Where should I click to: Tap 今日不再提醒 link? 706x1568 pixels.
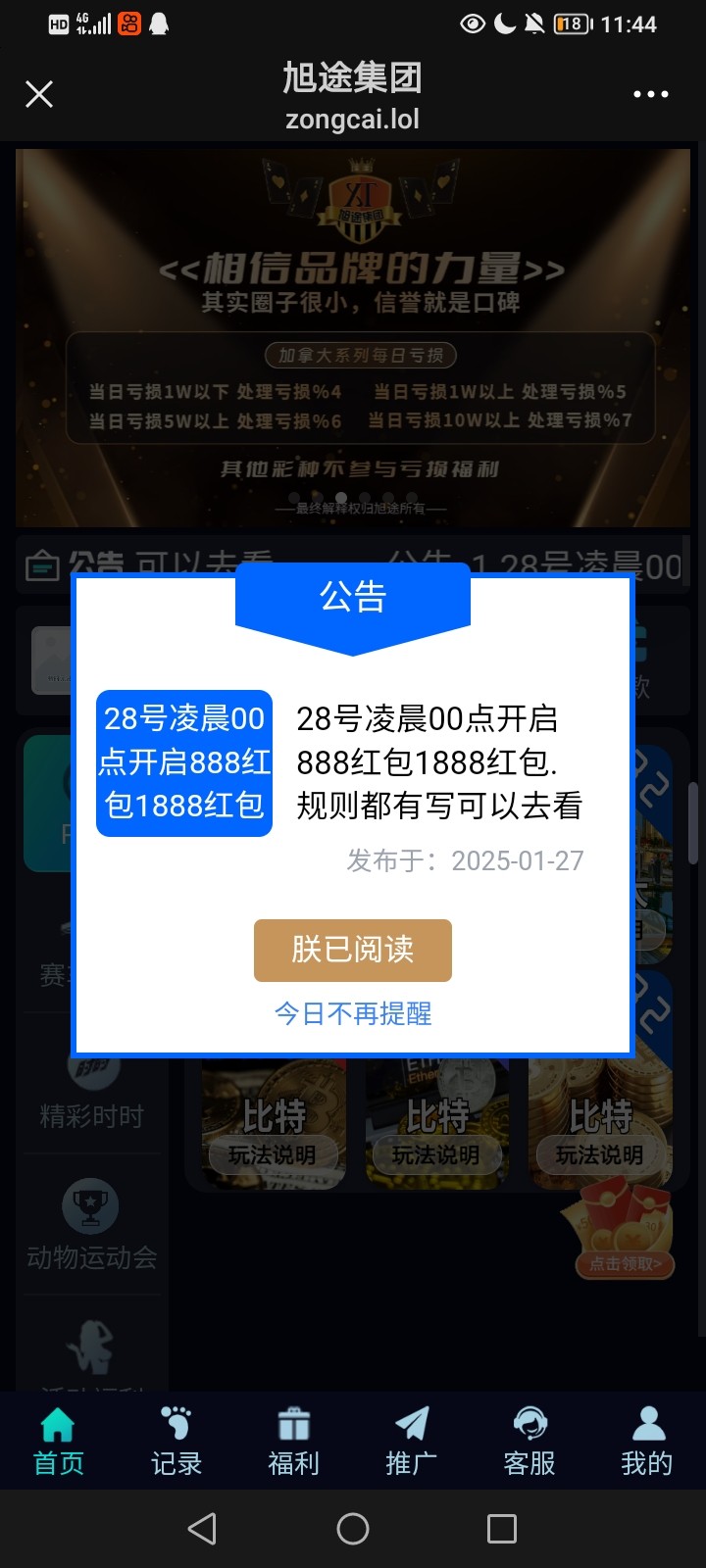click(x=353, y=1013)
